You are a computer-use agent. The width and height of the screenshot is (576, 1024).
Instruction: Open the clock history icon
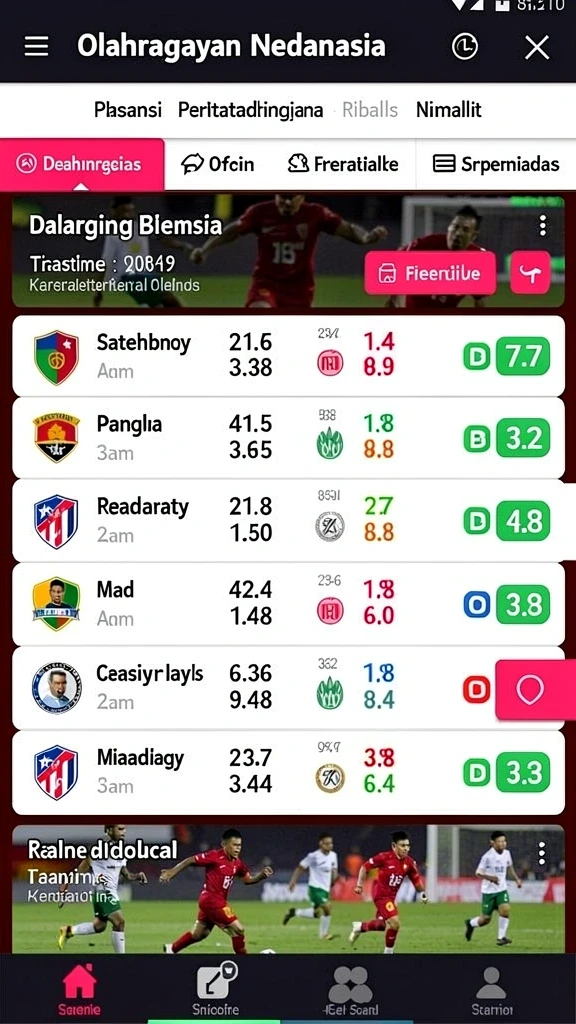click(x=465, y=47)
